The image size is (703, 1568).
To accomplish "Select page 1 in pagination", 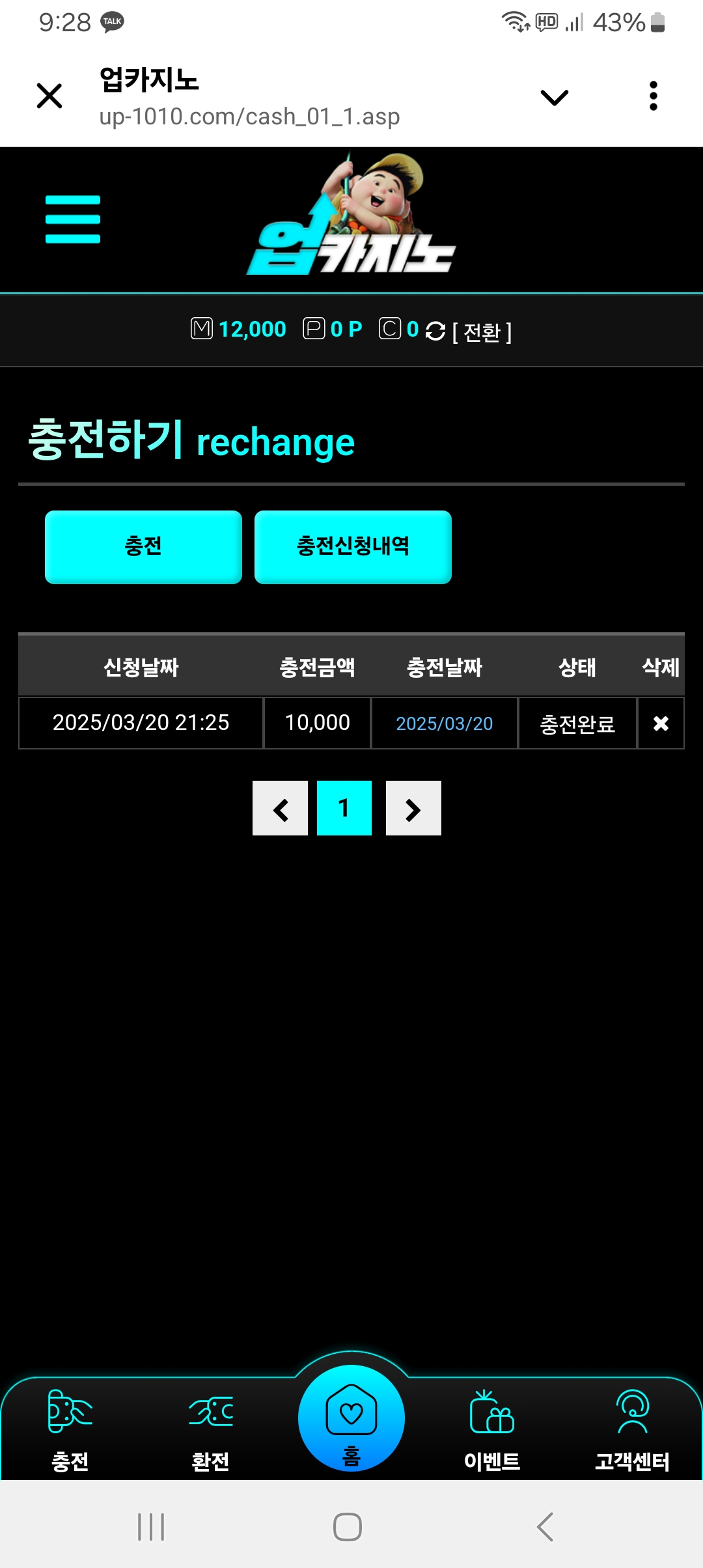I will 344,808.
